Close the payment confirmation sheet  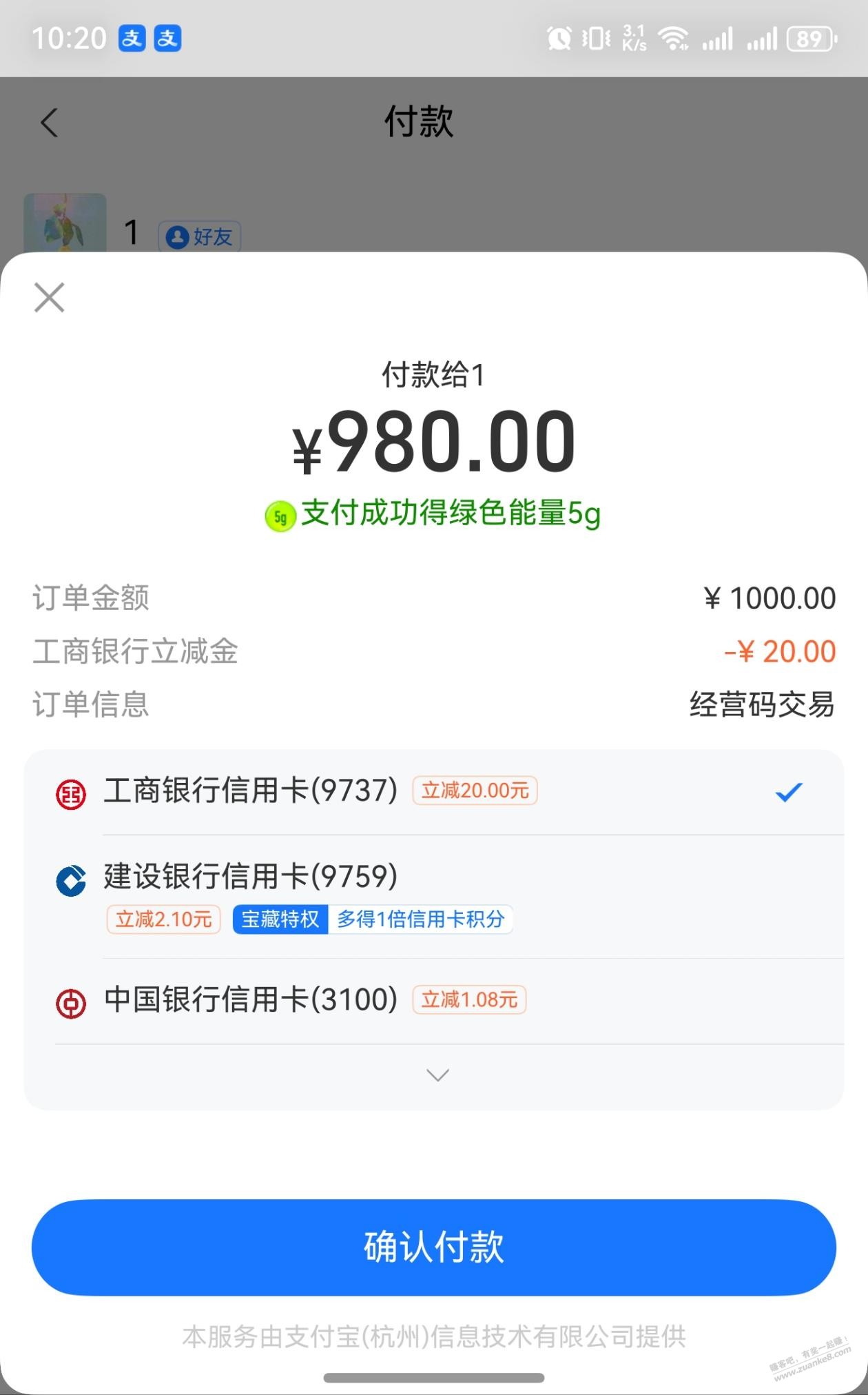click(x=49, y=298)
